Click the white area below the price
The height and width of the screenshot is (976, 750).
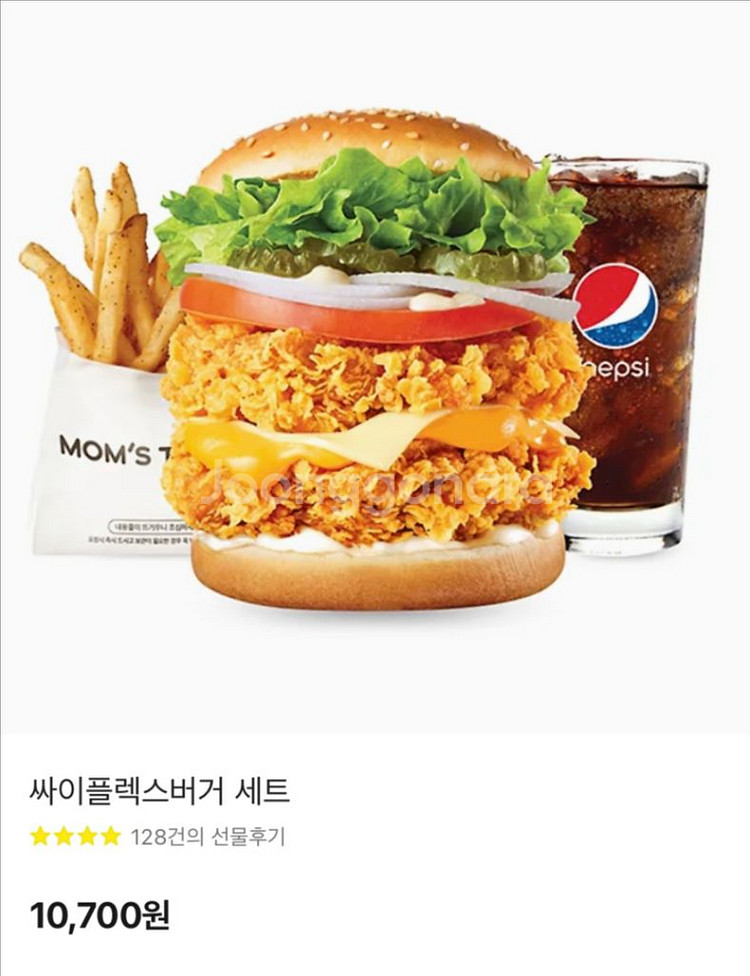click(375, 955)
